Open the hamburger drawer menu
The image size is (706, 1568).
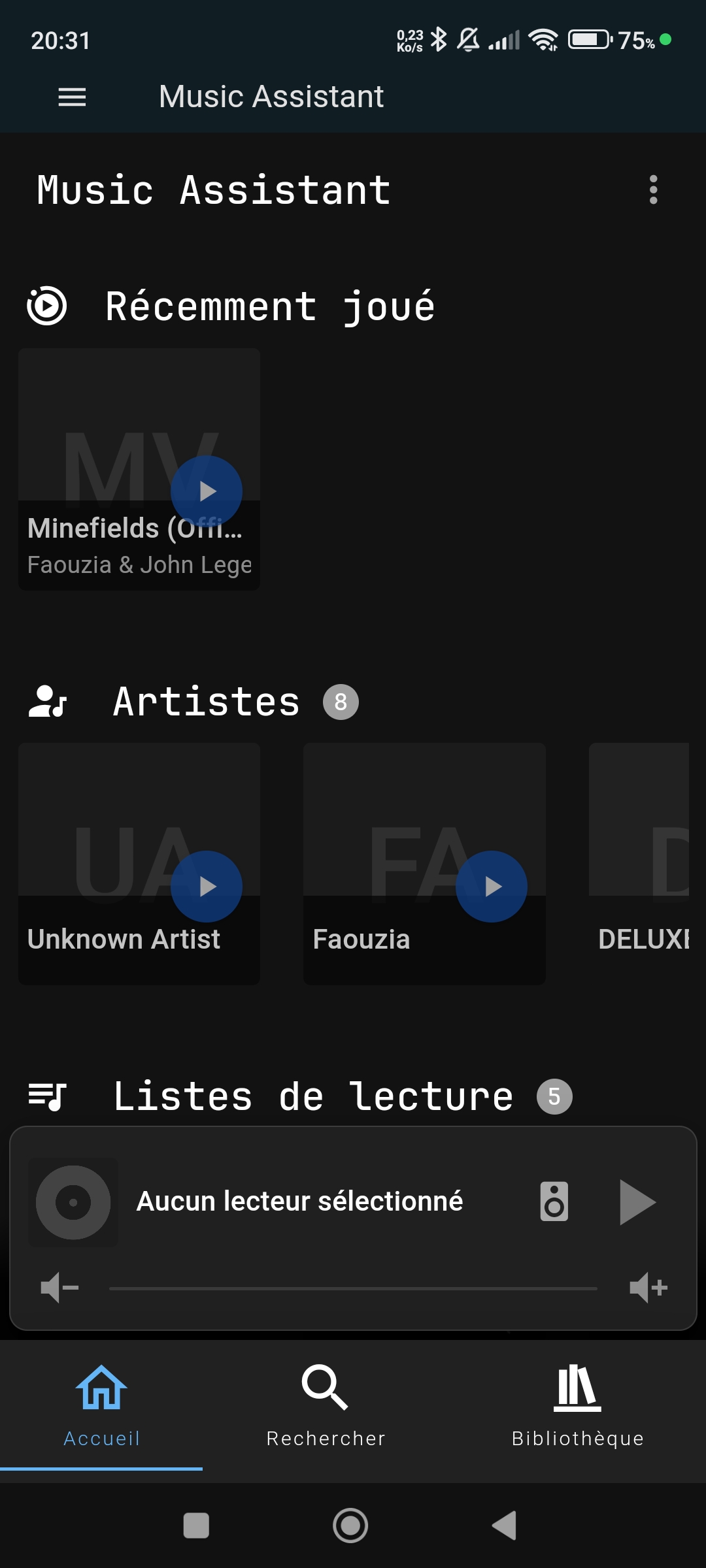coord(72,97)
